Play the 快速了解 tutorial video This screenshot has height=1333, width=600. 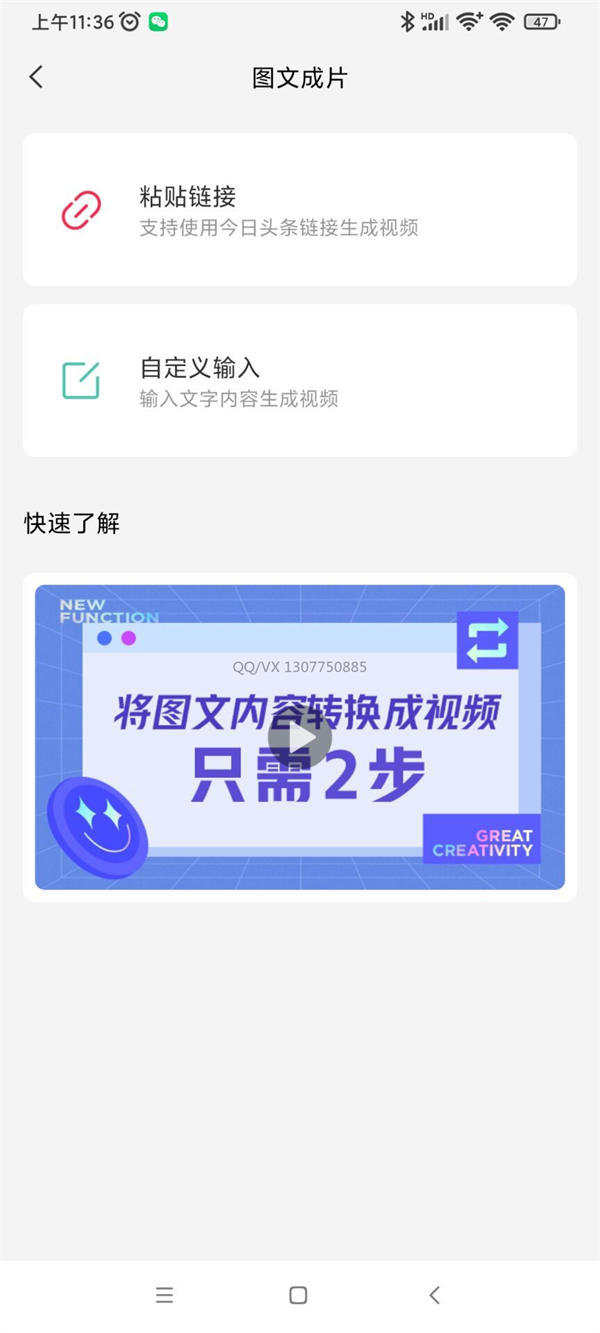pyautogui.click(x=299, y=738)
